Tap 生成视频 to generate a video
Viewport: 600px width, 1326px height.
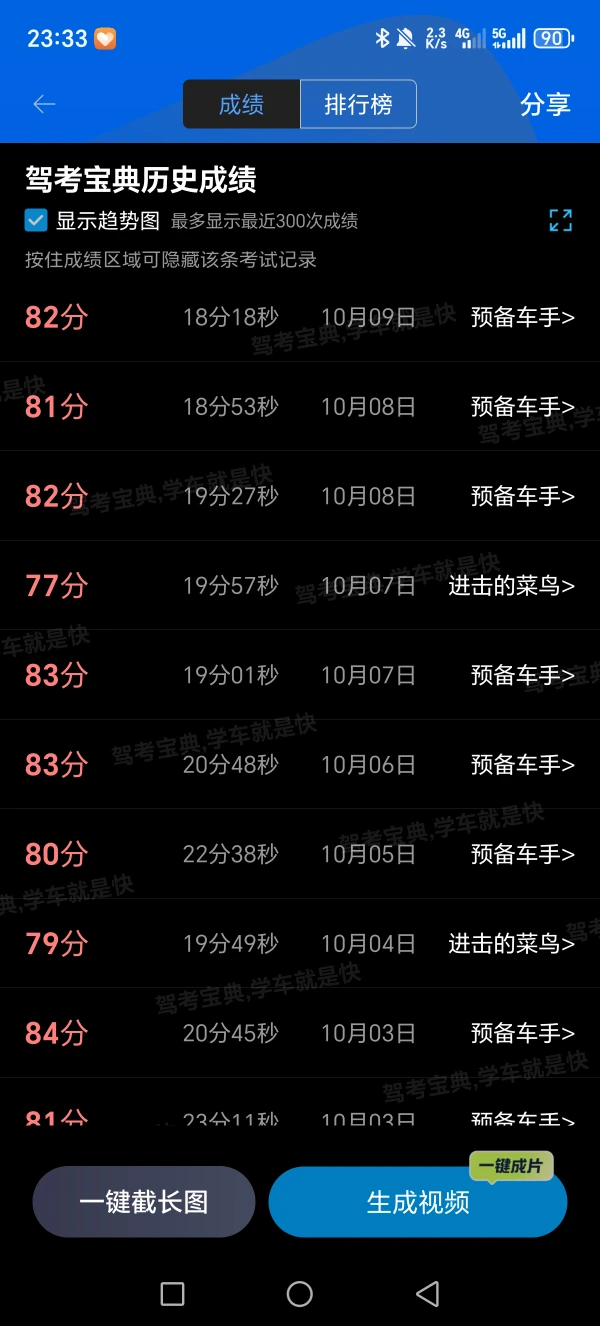coord(418,1202)
